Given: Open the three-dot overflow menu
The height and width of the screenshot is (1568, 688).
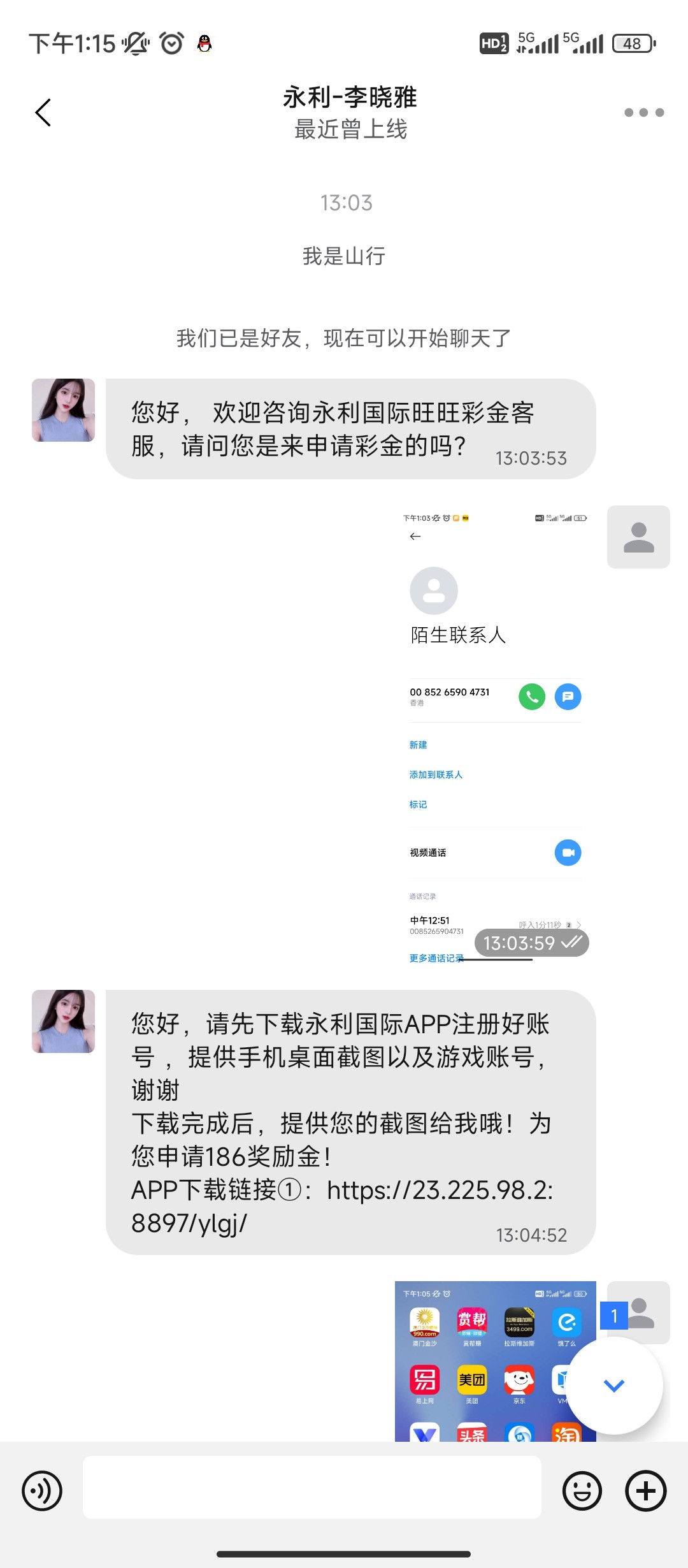Looking at the screenshot, I should point(645,112).
